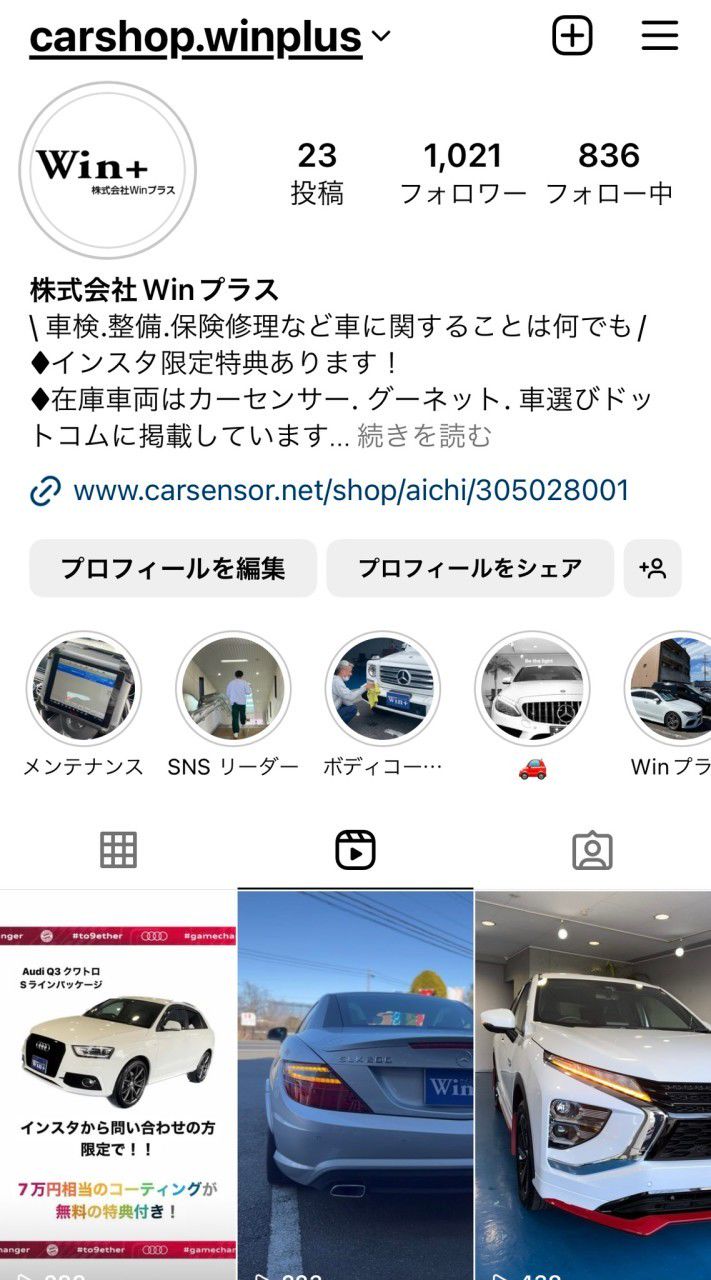Play the silver Mercedes rear-view reel
This screenshot has height=1280, width=711.
tap(355, 1080)
